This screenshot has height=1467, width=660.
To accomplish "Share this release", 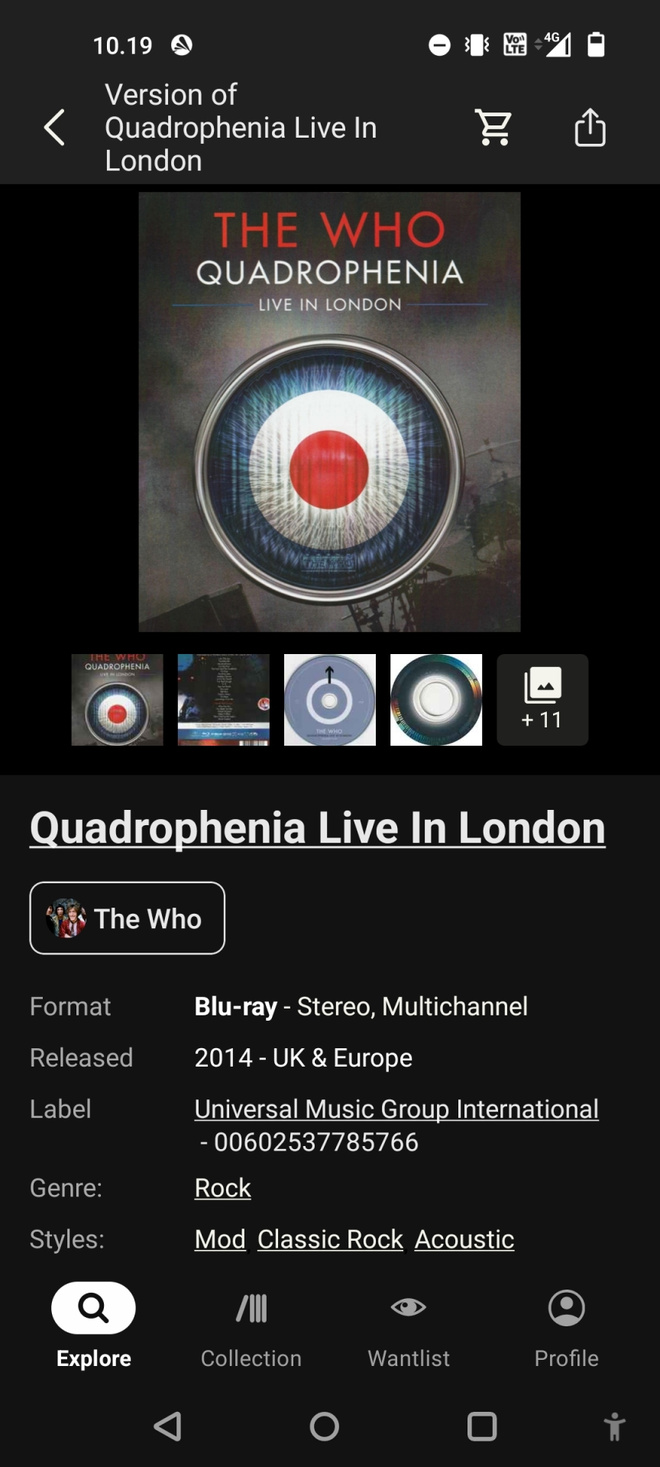I will 590,127.
